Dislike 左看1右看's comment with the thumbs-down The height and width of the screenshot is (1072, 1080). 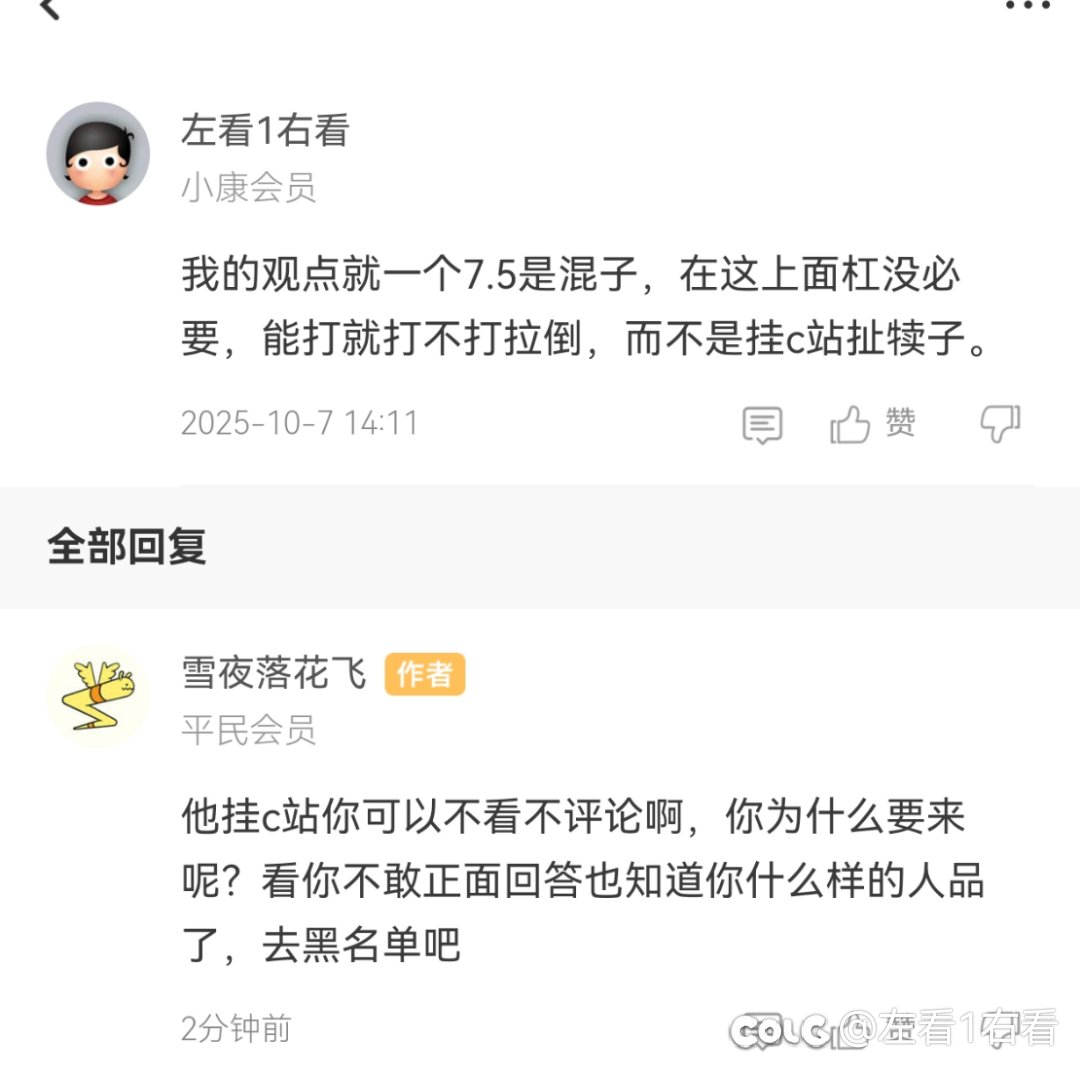click(x=999, y=424)
